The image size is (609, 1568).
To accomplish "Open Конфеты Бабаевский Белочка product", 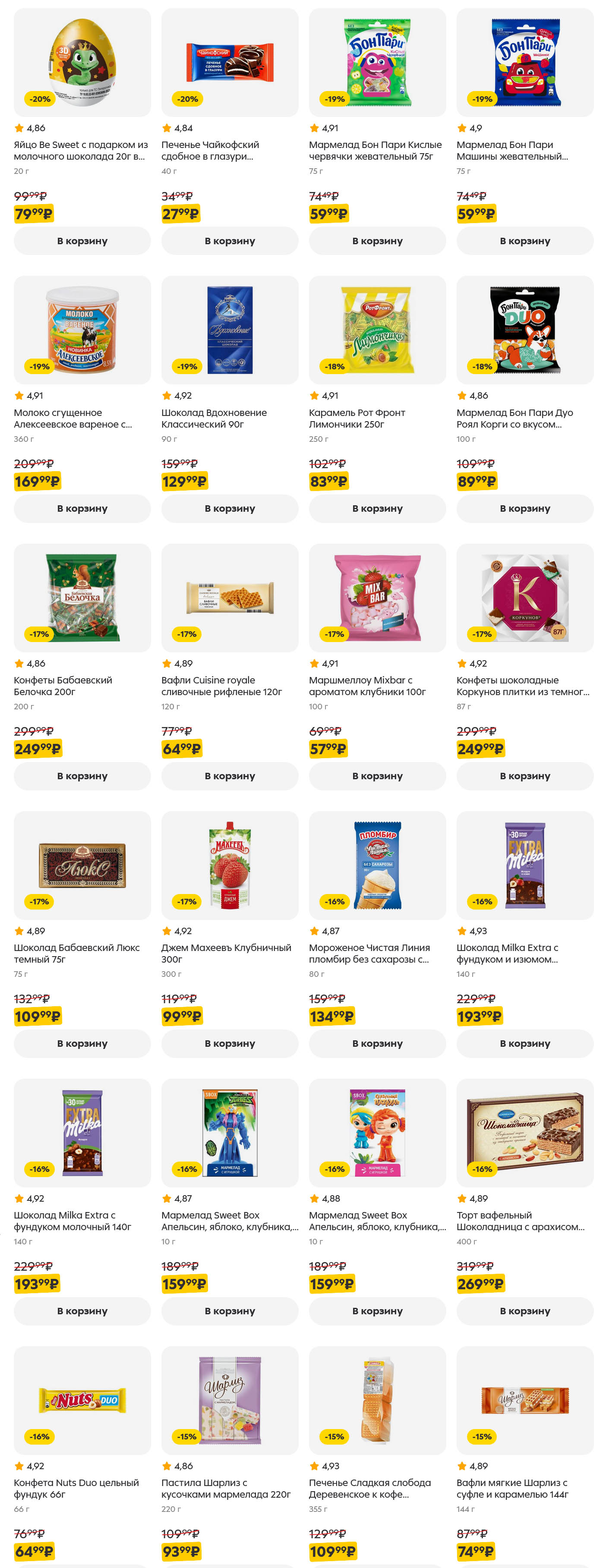I will pyautogui.click(x=82, y=598).
